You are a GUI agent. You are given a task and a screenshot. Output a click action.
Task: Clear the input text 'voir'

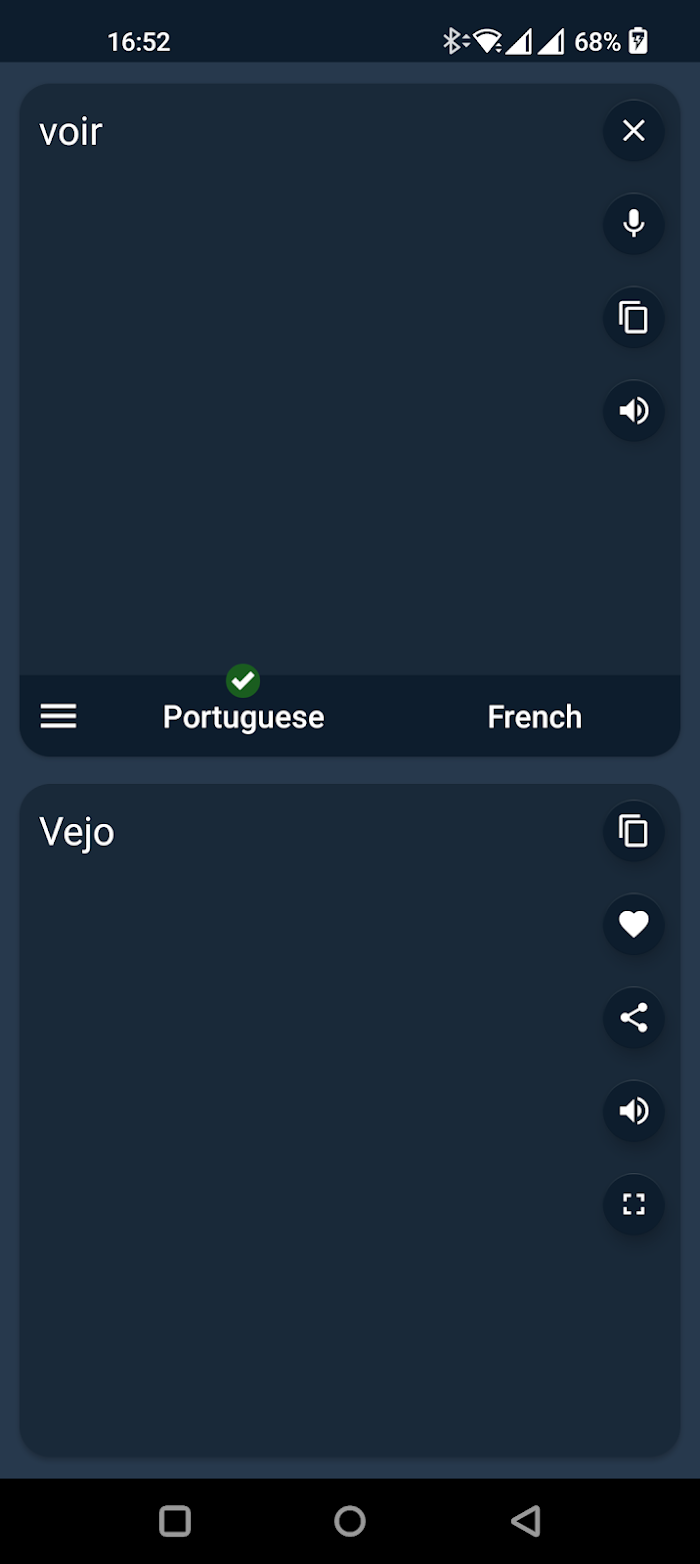(634, 131)
